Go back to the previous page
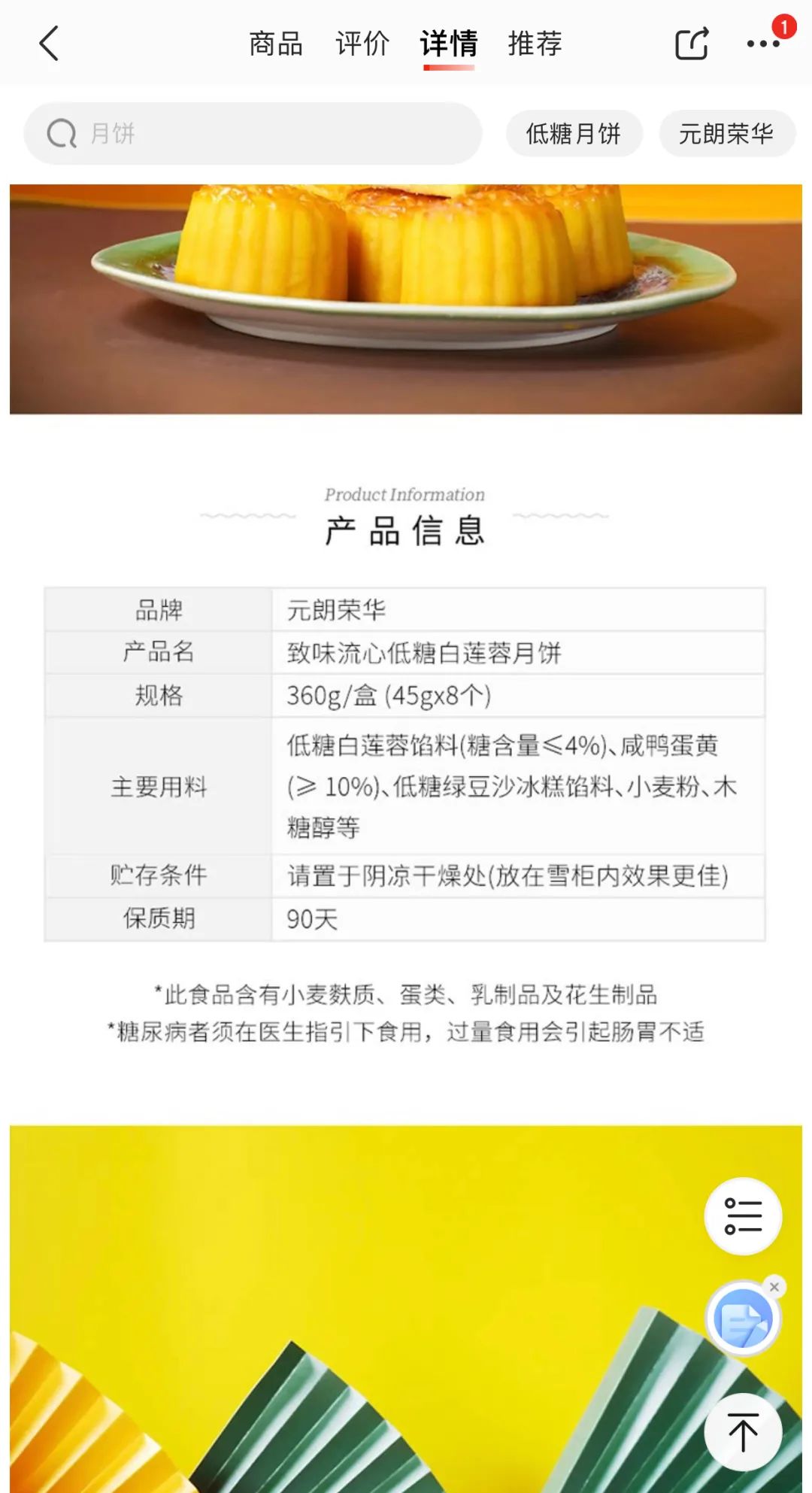 coord(50,44)
